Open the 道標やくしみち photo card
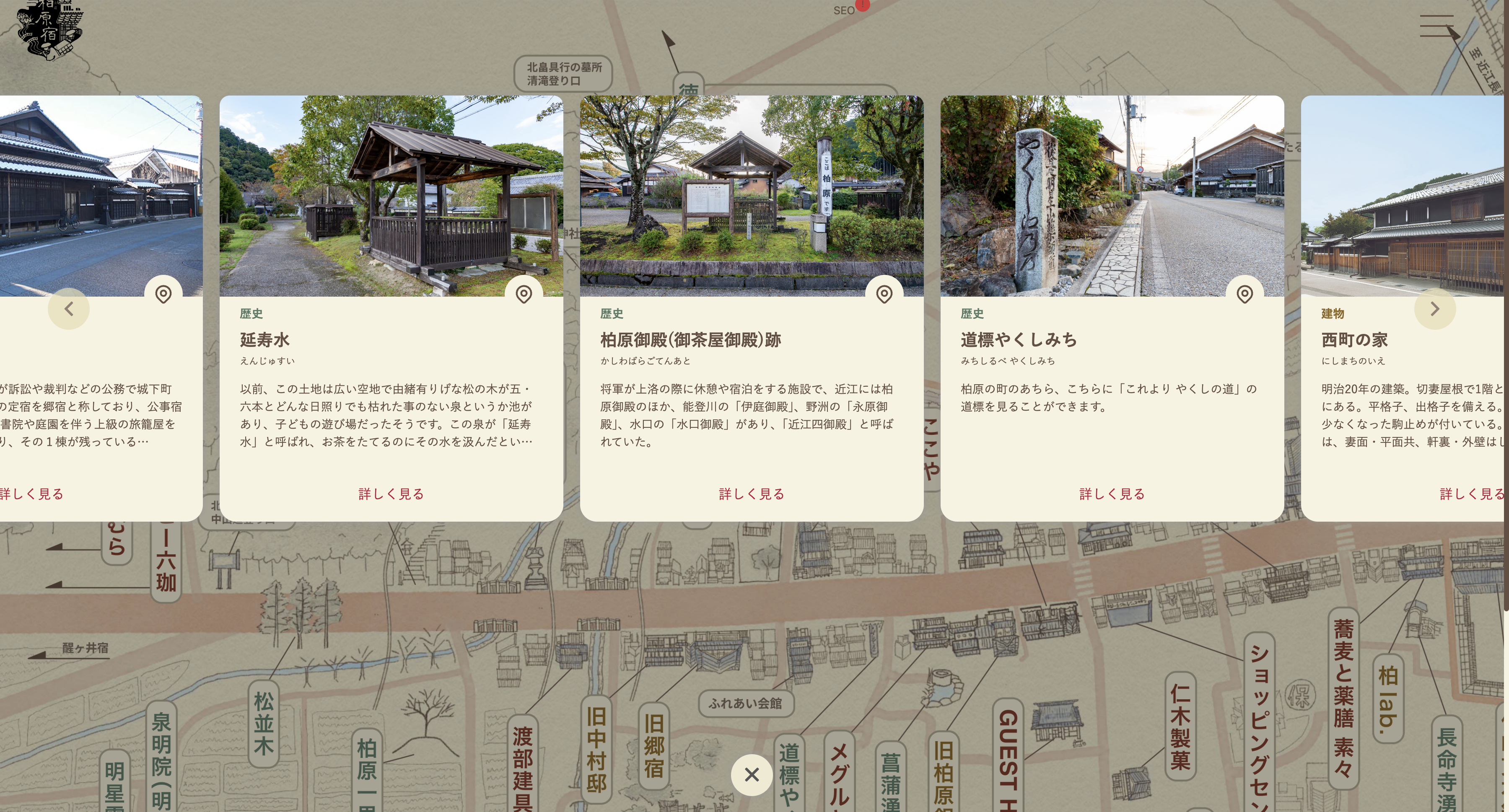 pos(1112,196)
